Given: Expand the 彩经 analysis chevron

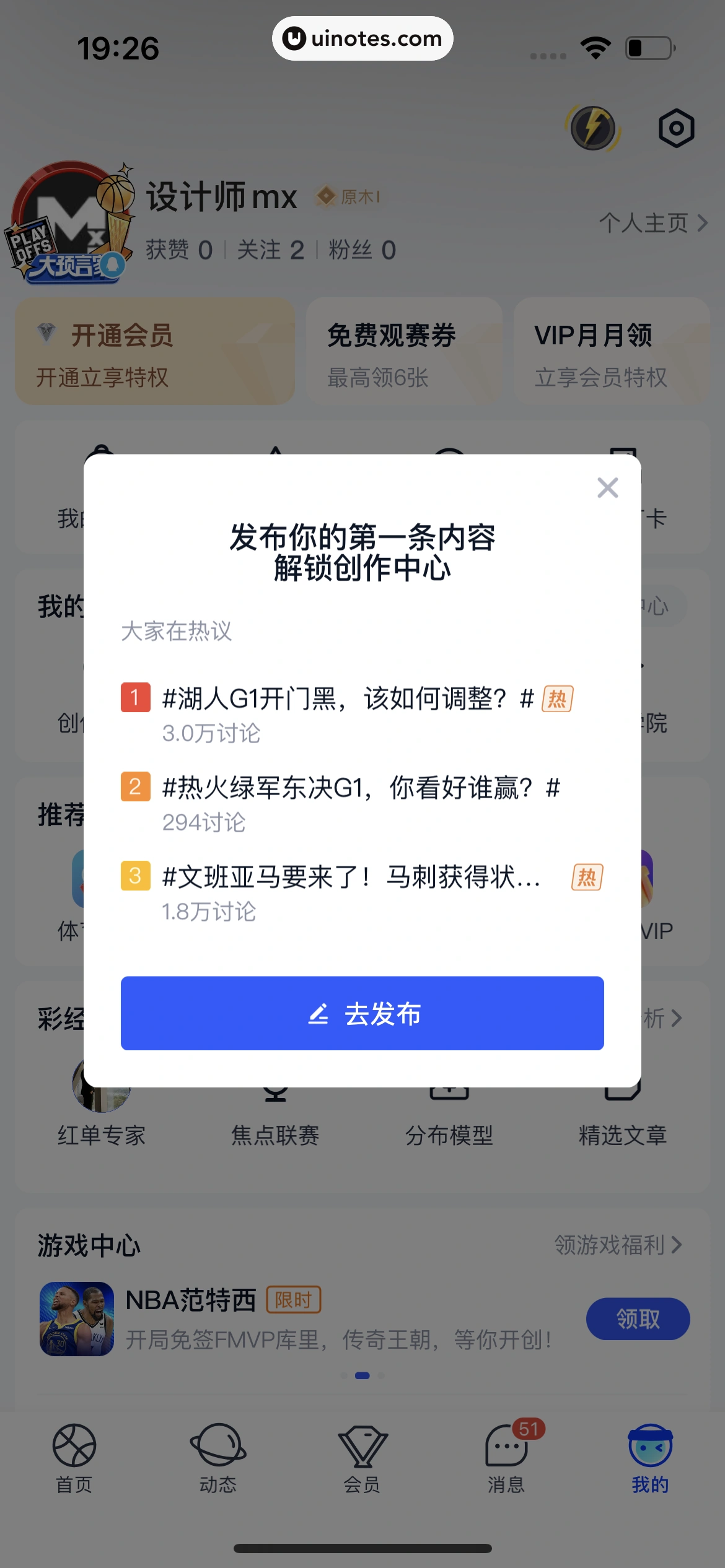Looking at the screenshot, I should click(x=677, y=1017).
